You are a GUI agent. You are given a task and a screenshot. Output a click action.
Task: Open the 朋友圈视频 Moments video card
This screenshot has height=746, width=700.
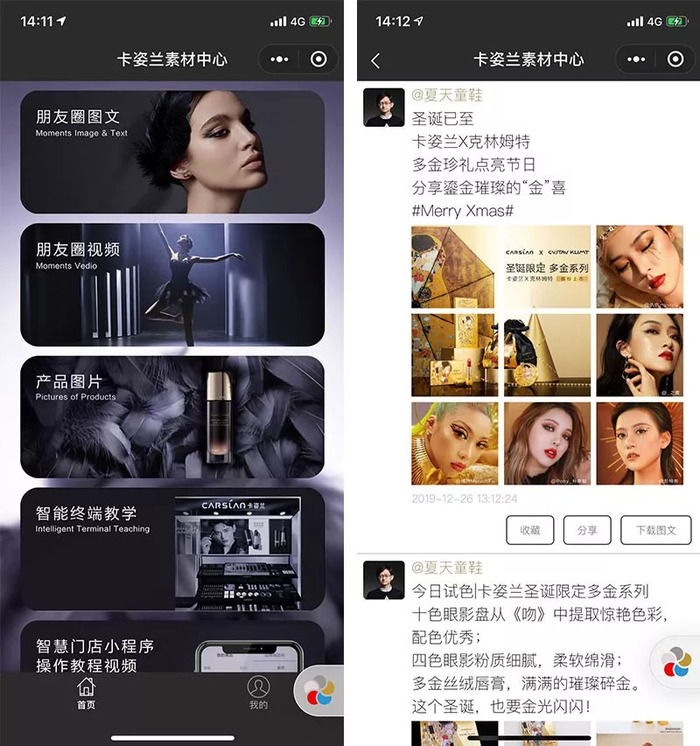(172, 284)
